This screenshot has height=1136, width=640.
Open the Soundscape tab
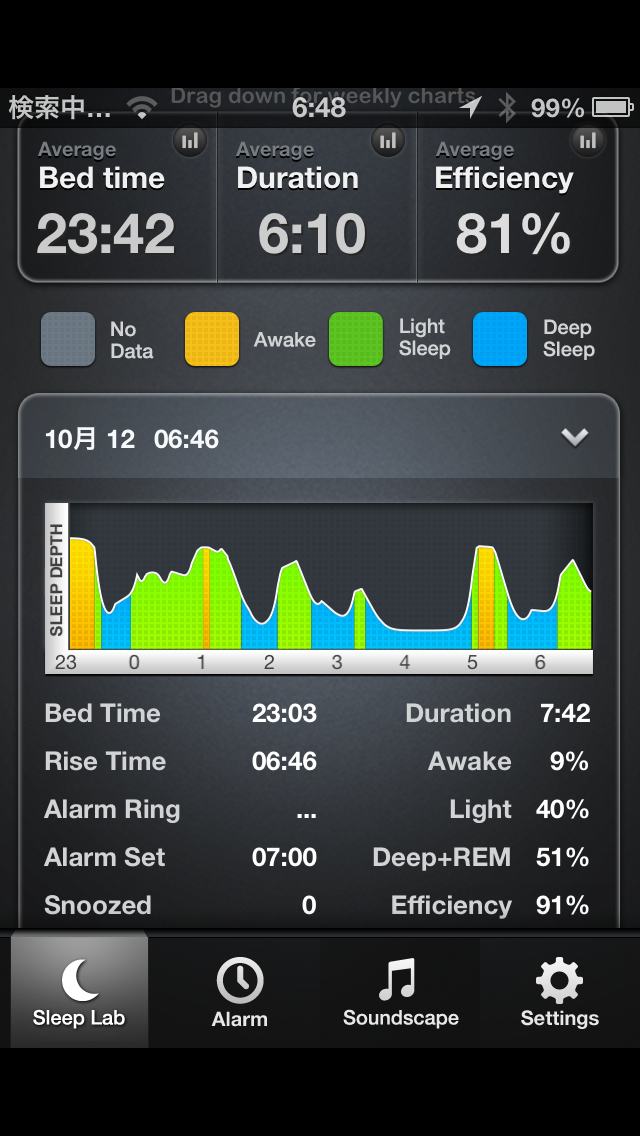(x=400, y=992)
